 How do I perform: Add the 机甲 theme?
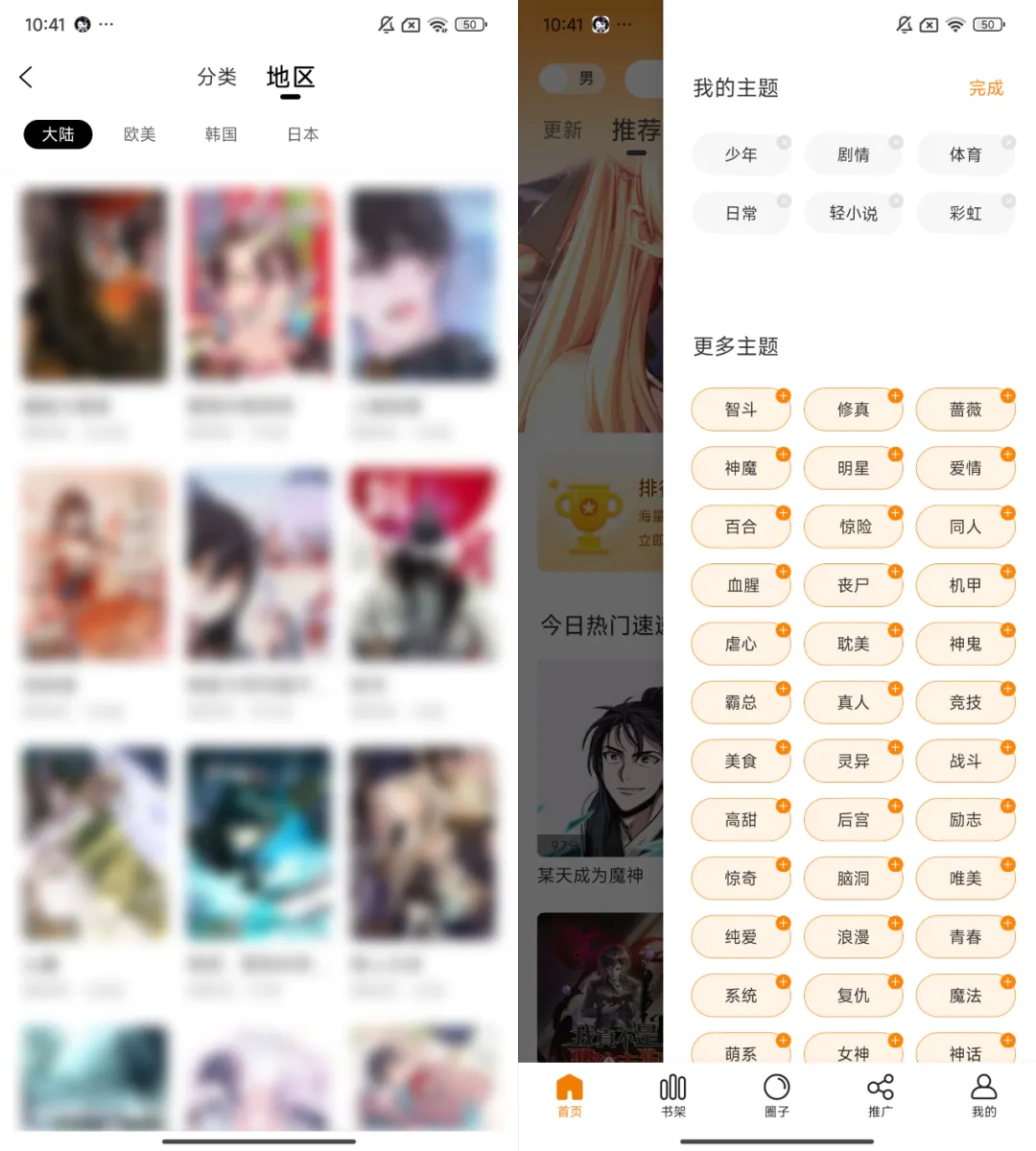coord(965,585)
